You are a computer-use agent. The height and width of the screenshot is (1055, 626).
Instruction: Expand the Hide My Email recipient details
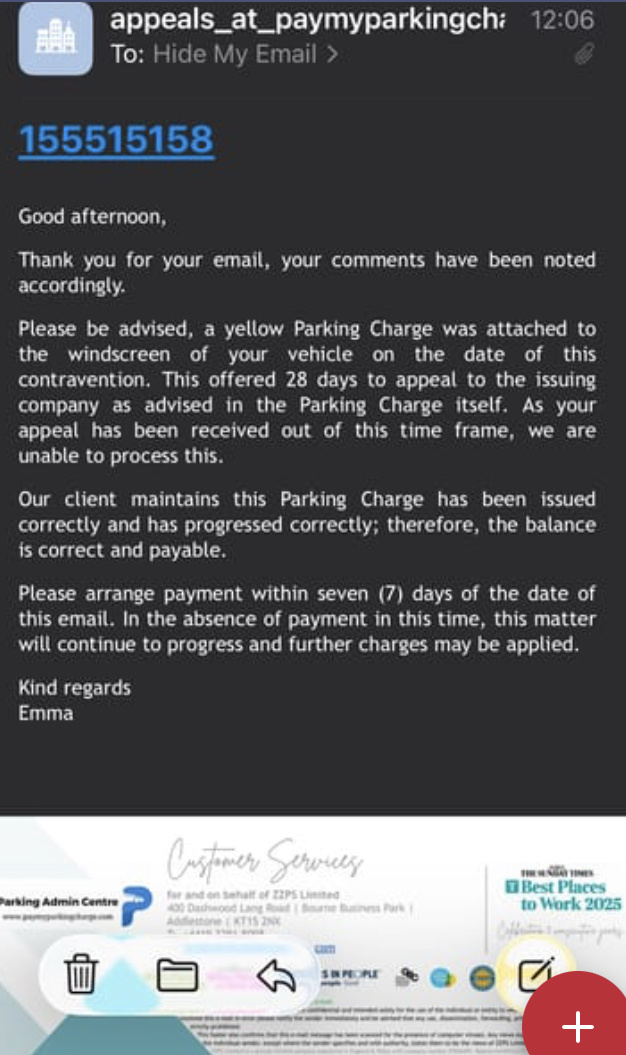tap(244, 53)
